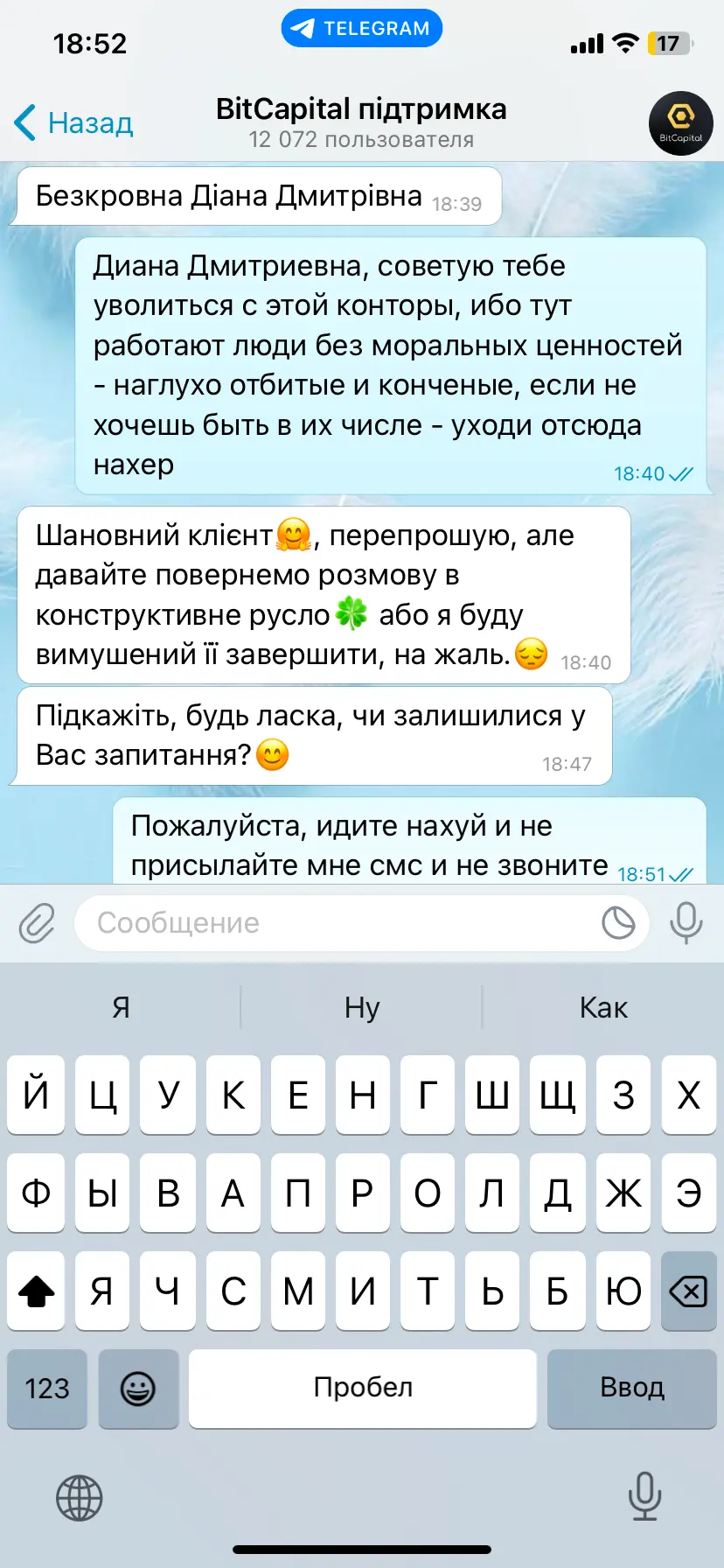Open the scheduled message timer icon
The width and height of the screenshot is (724, 1568).
618,922
